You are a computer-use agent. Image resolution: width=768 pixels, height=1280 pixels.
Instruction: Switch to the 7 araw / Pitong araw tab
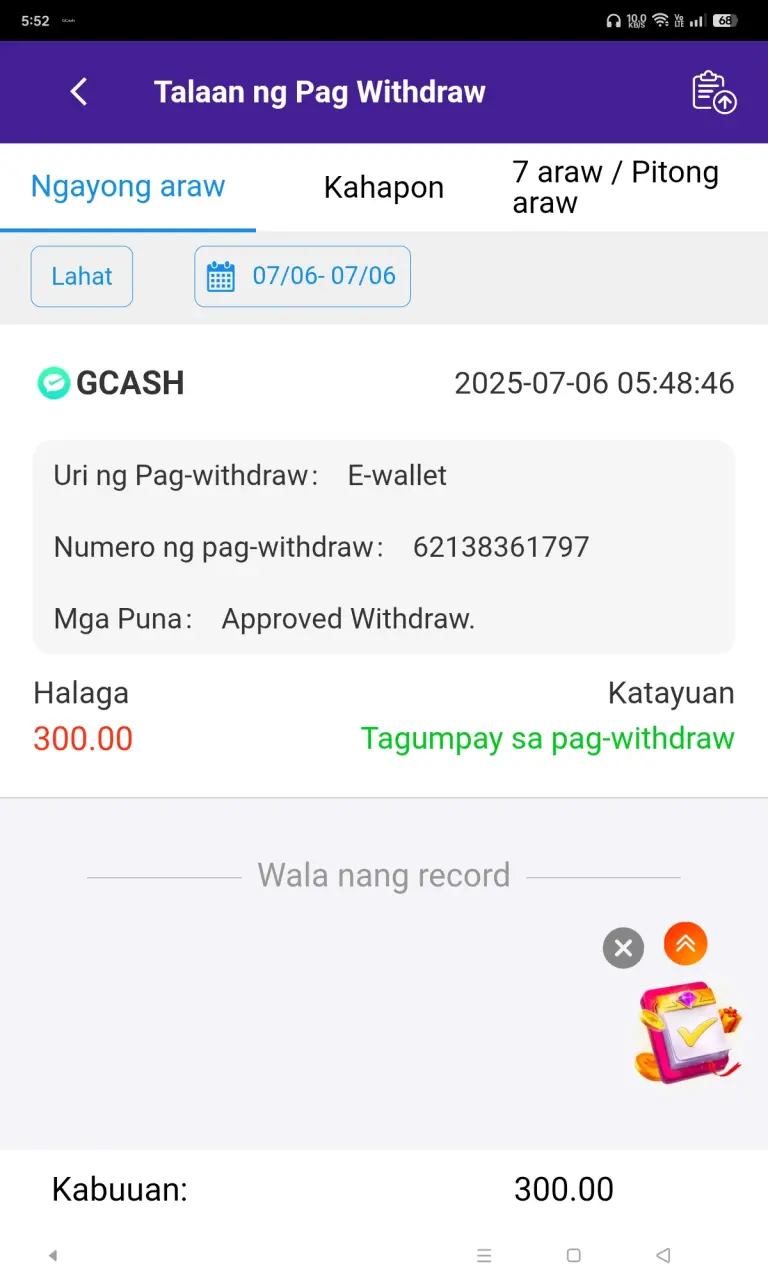pyautogui.click(x=615, y=187)
